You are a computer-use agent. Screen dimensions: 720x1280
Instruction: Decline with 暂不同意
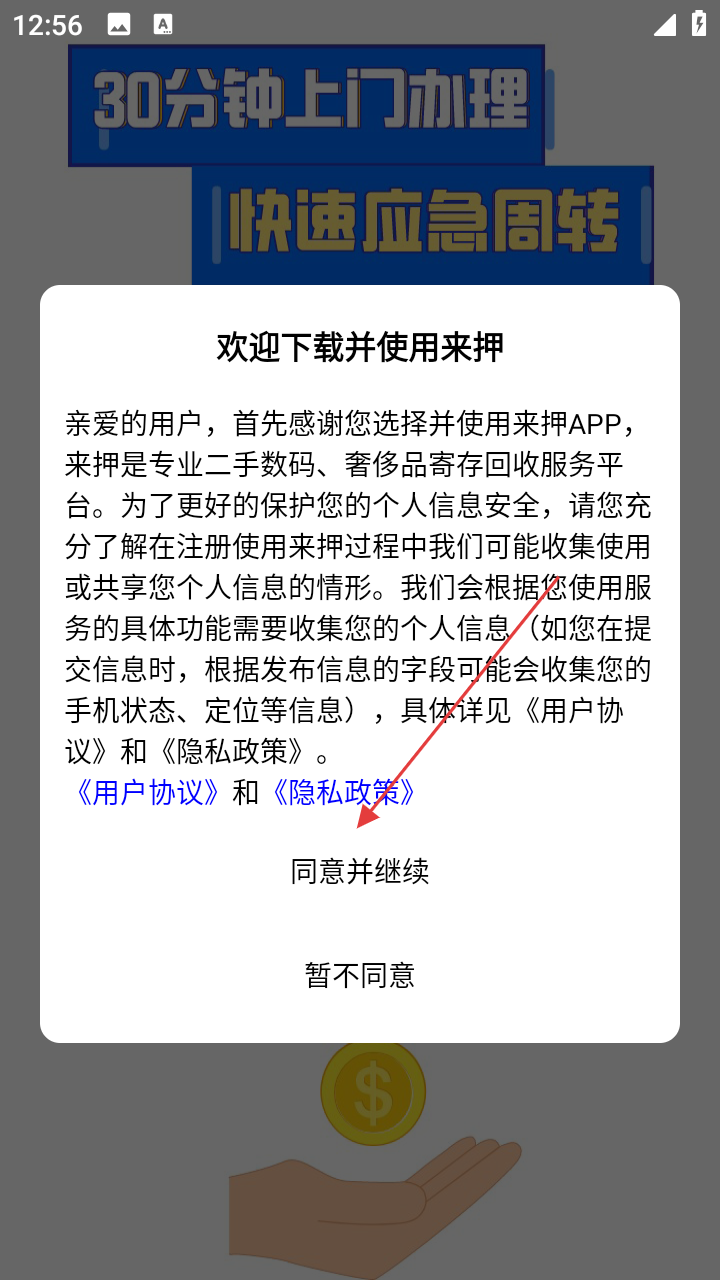pos(360,975)
